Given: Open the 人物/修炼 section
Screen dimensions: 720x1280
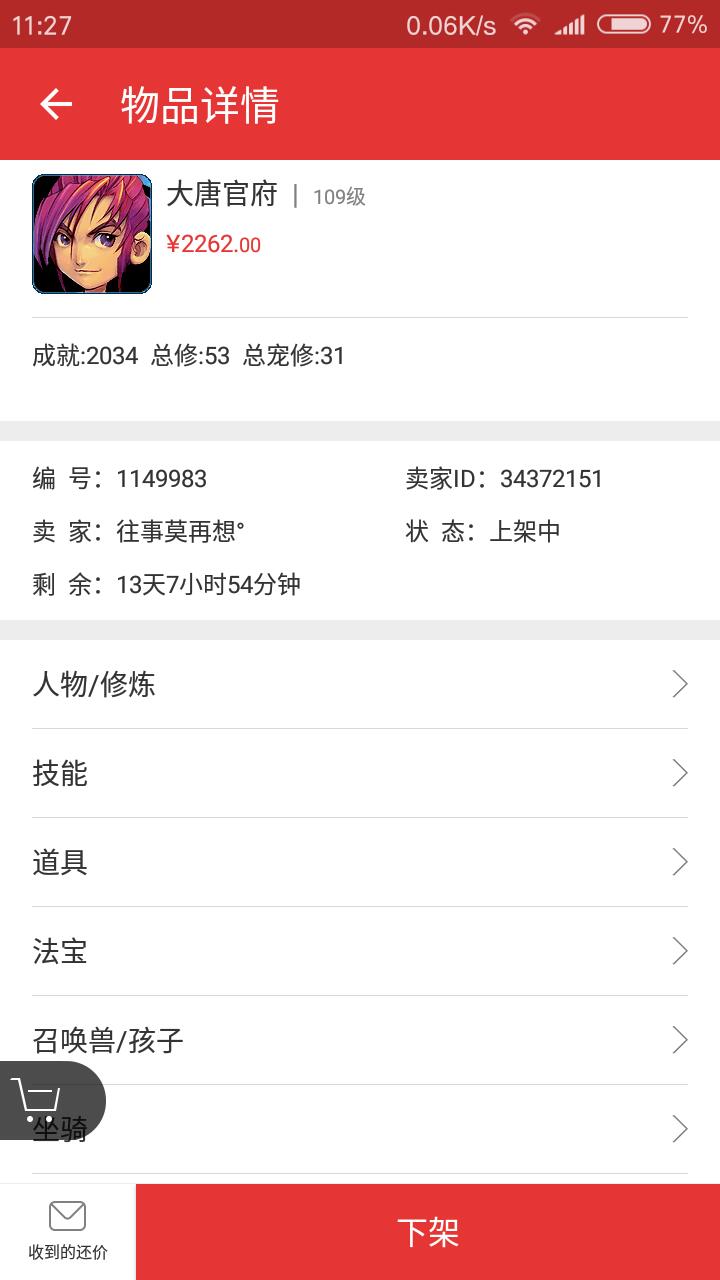Looking at the screenshot, I should (360, 685).
